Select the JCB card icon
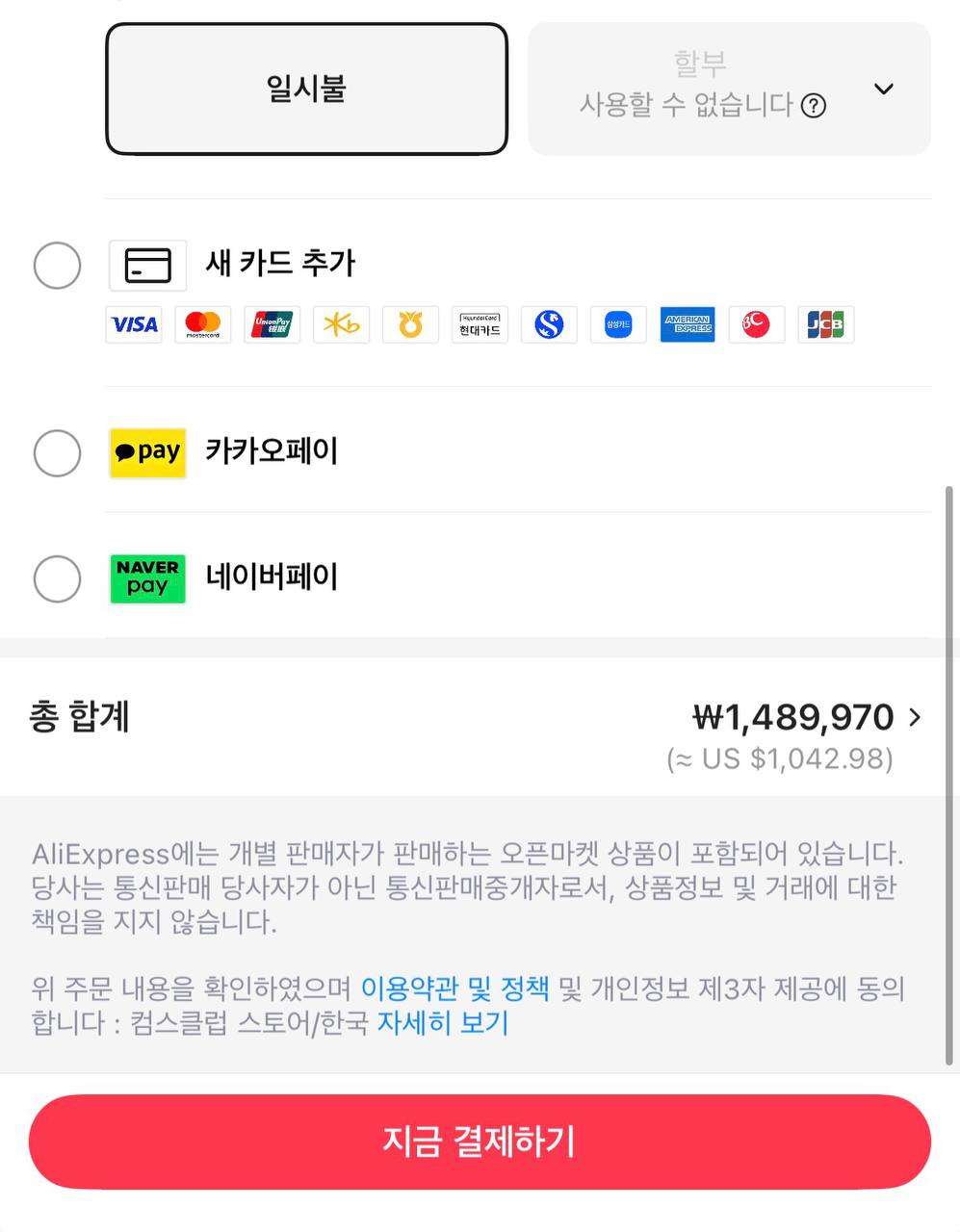The image size is (960, 1232). point(825,324)
